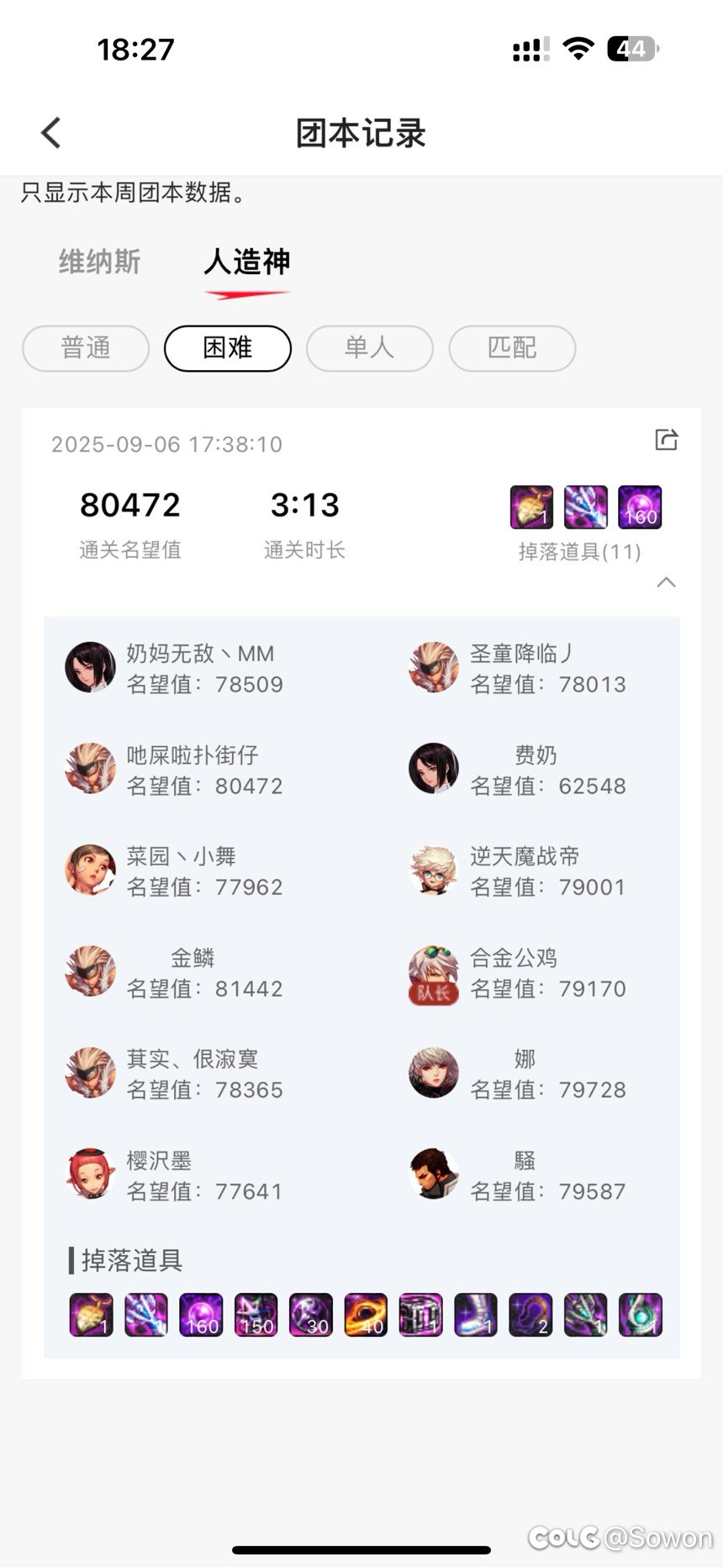Select the 人造神 tab

coord(247,262)
